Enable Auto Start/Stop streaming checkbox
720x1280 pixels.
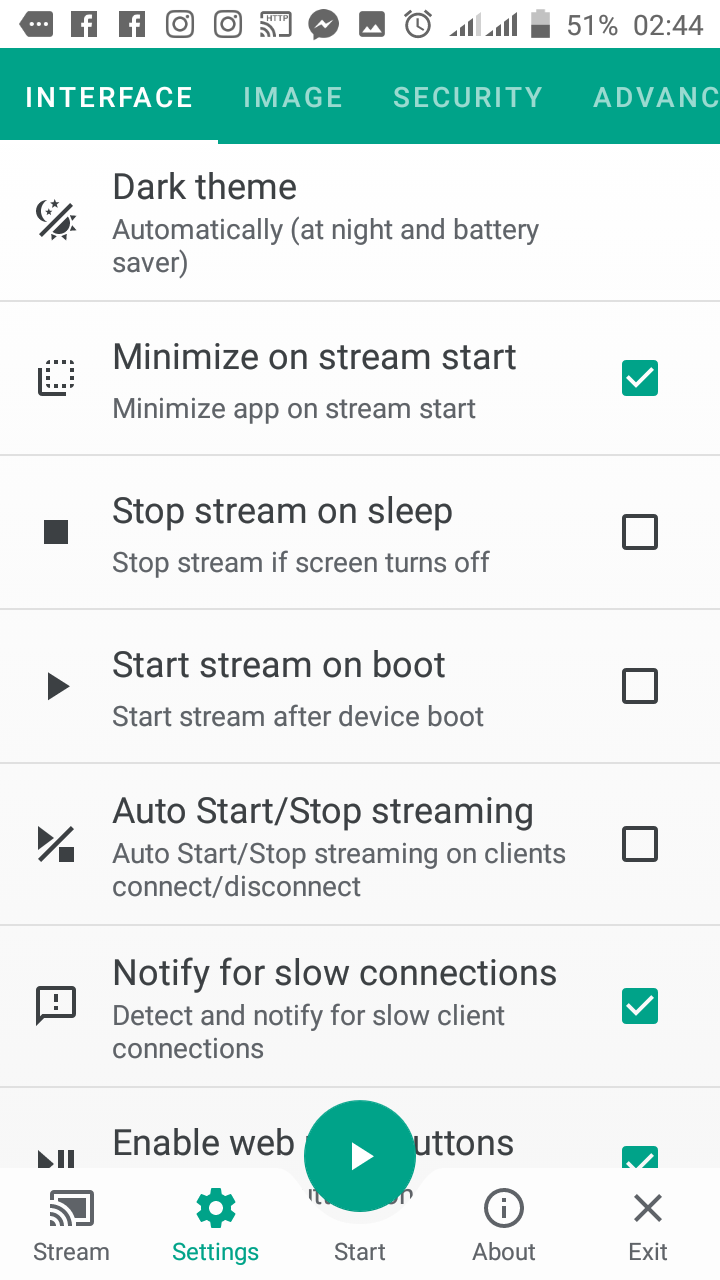pyautogui.click(x=640, y=844)
